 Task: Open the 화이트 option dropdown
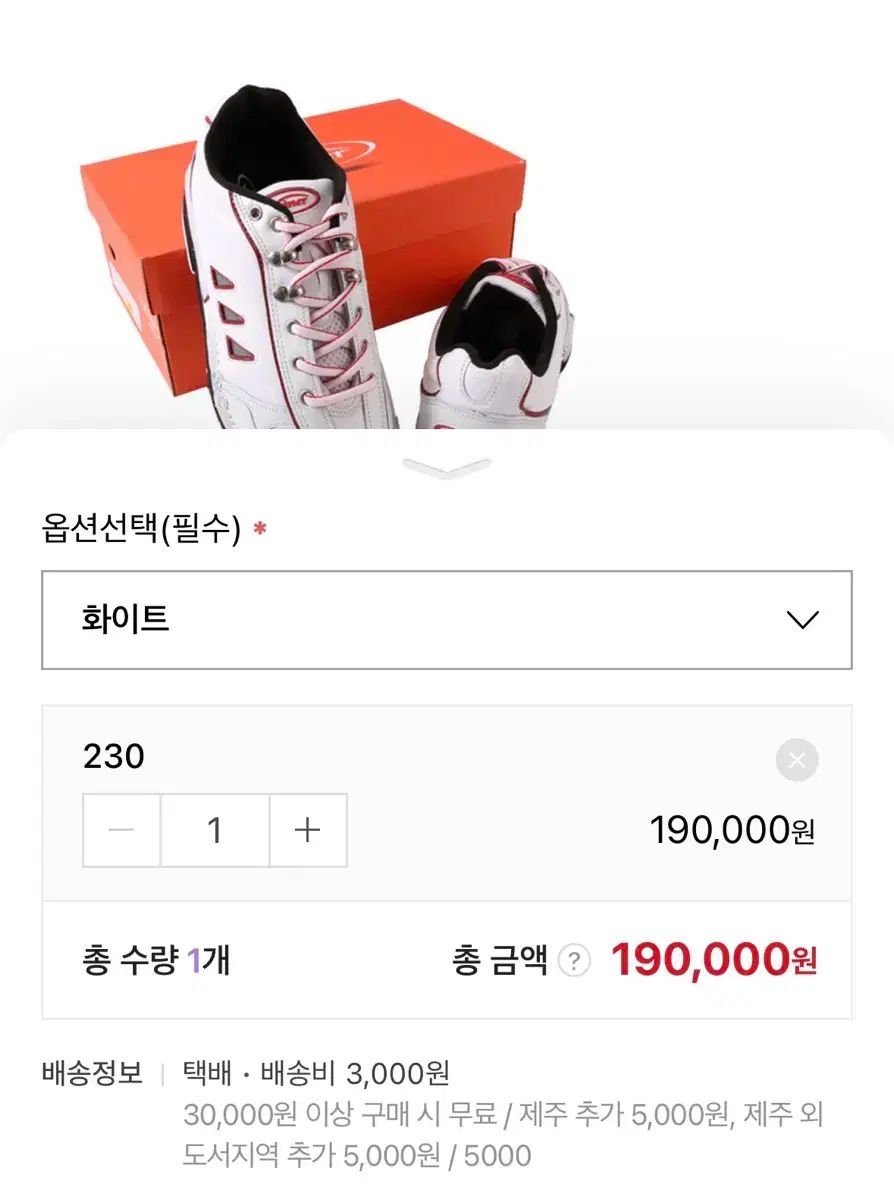(446, 620)
